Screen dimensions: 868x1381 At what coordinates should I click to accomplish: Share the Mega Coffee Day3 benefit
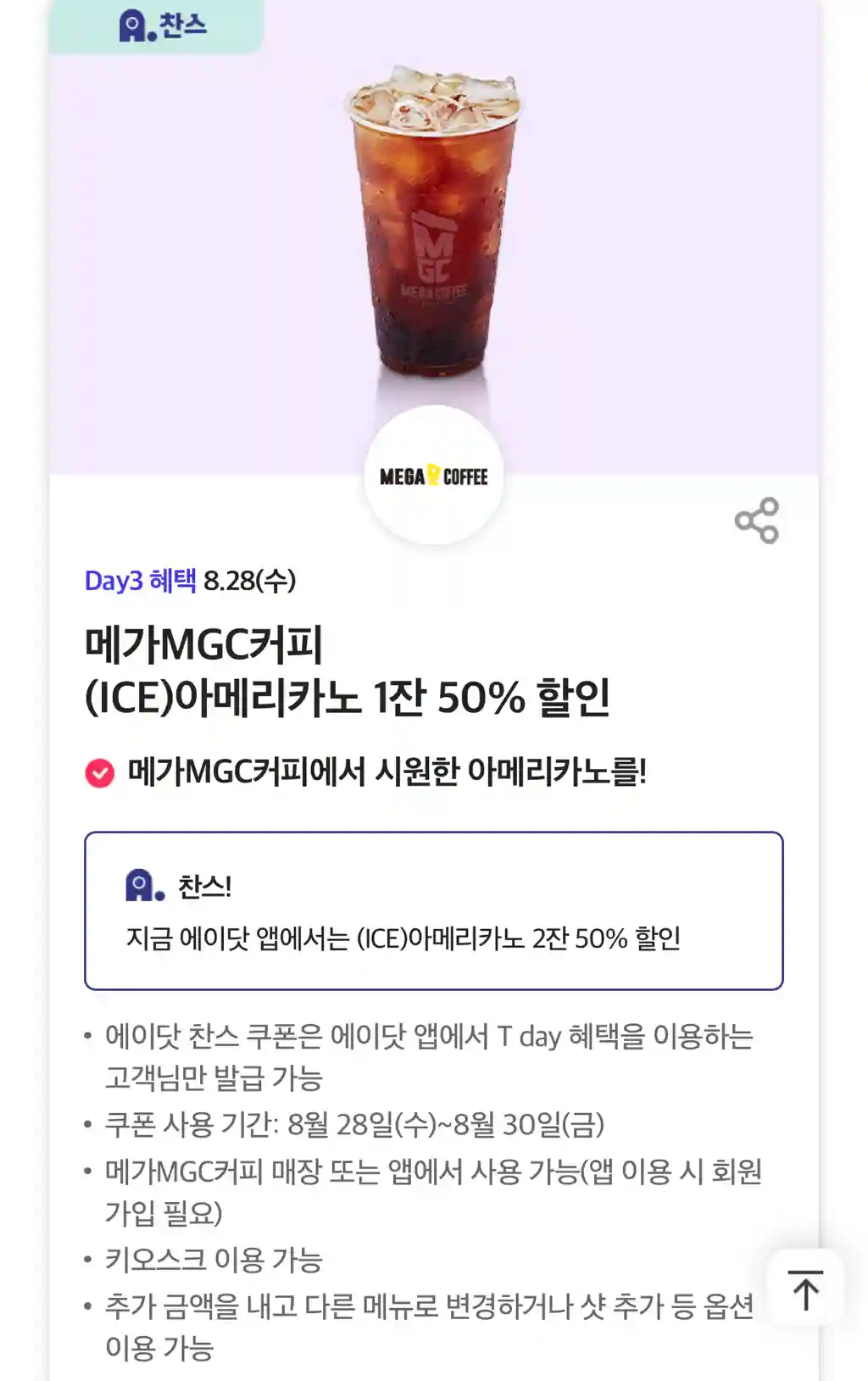click(756, 520)
